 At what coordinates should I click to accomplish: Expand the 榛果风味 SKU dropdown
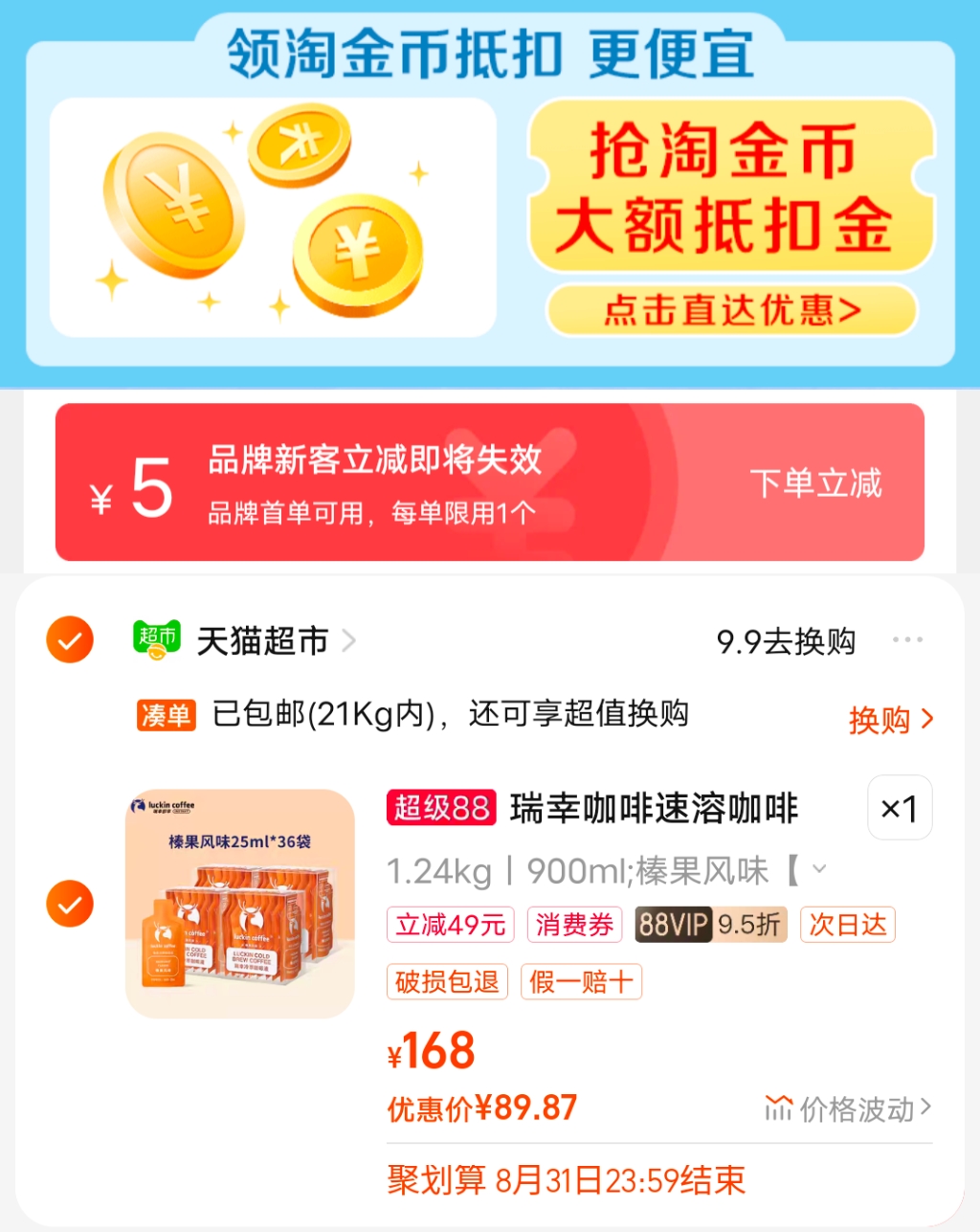tap(819, 869)
